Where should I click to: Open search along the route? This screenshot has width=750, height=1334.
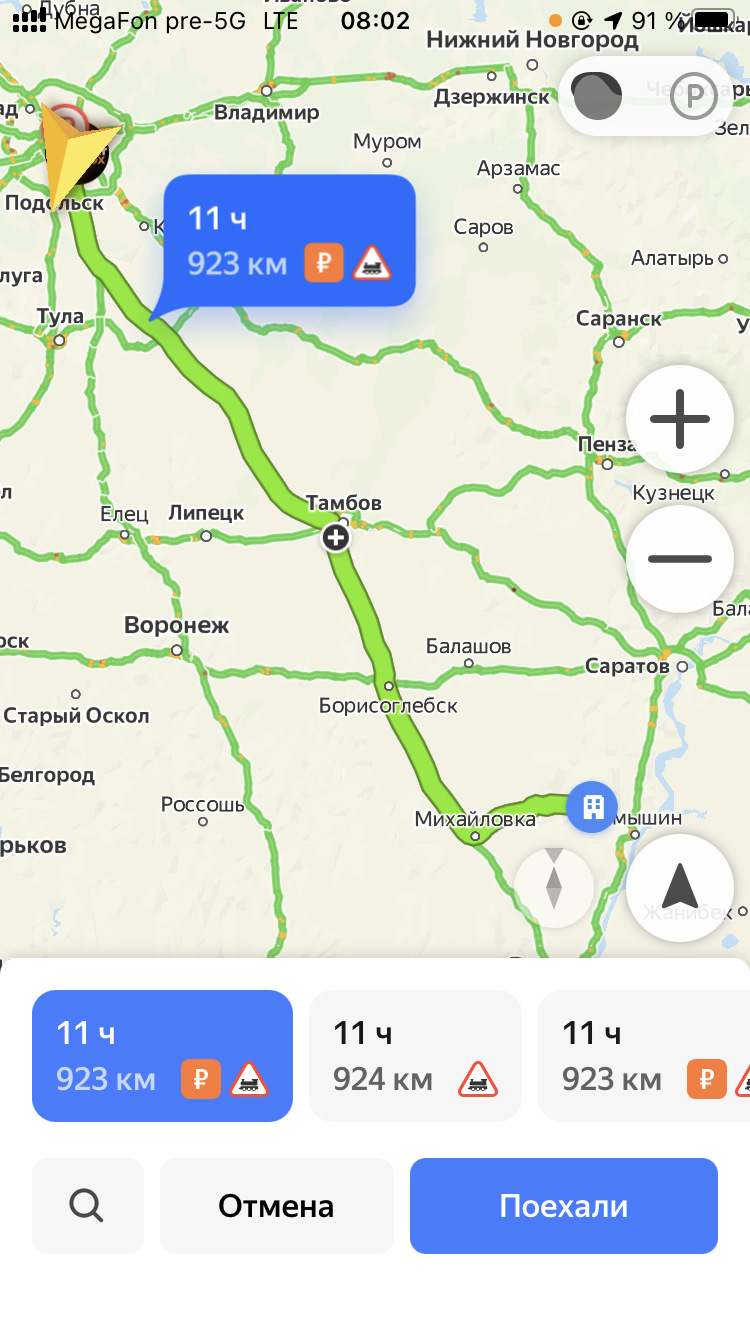coord(87,1206)
